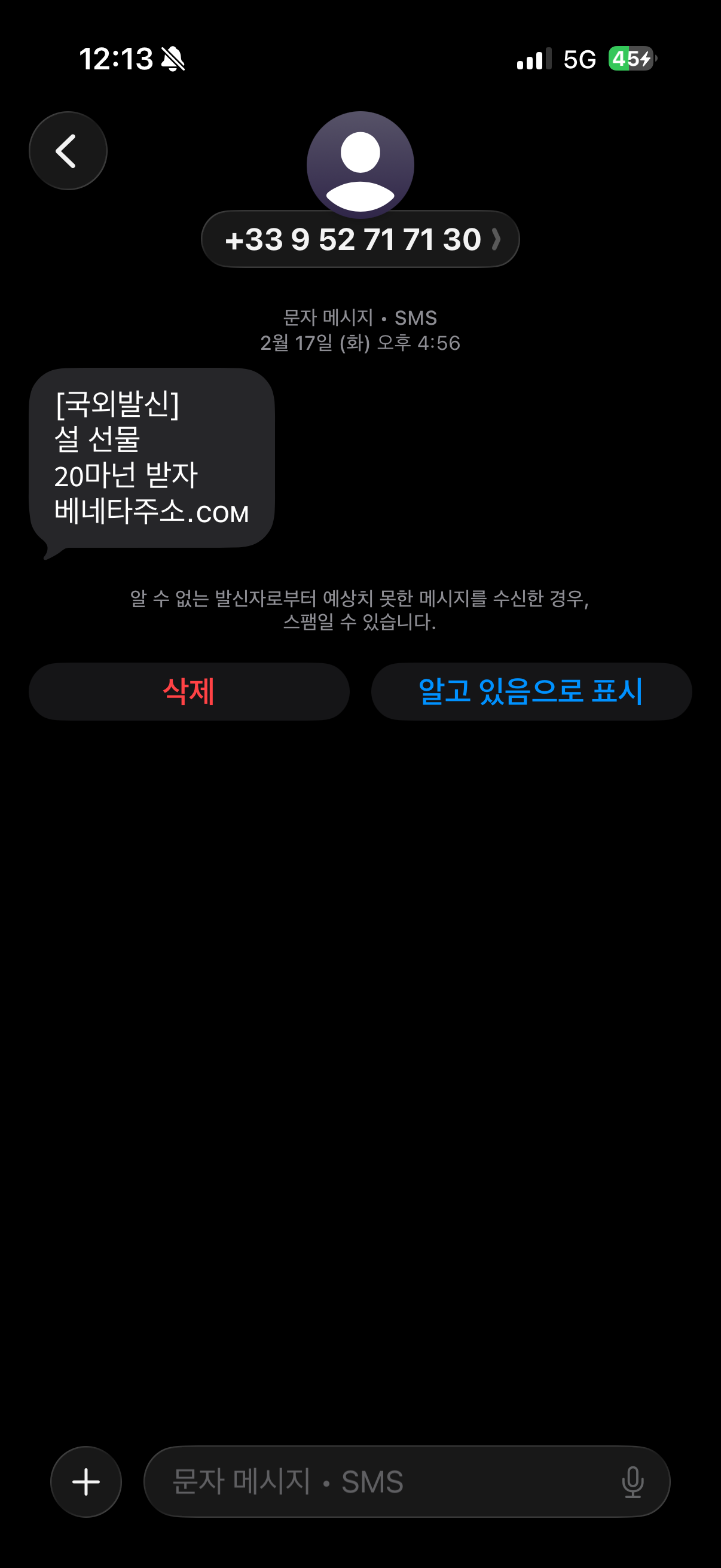Mark sender as known with 알고 있음으로 표시
The height and width of the screenshot is (1568, 721).
531,691
